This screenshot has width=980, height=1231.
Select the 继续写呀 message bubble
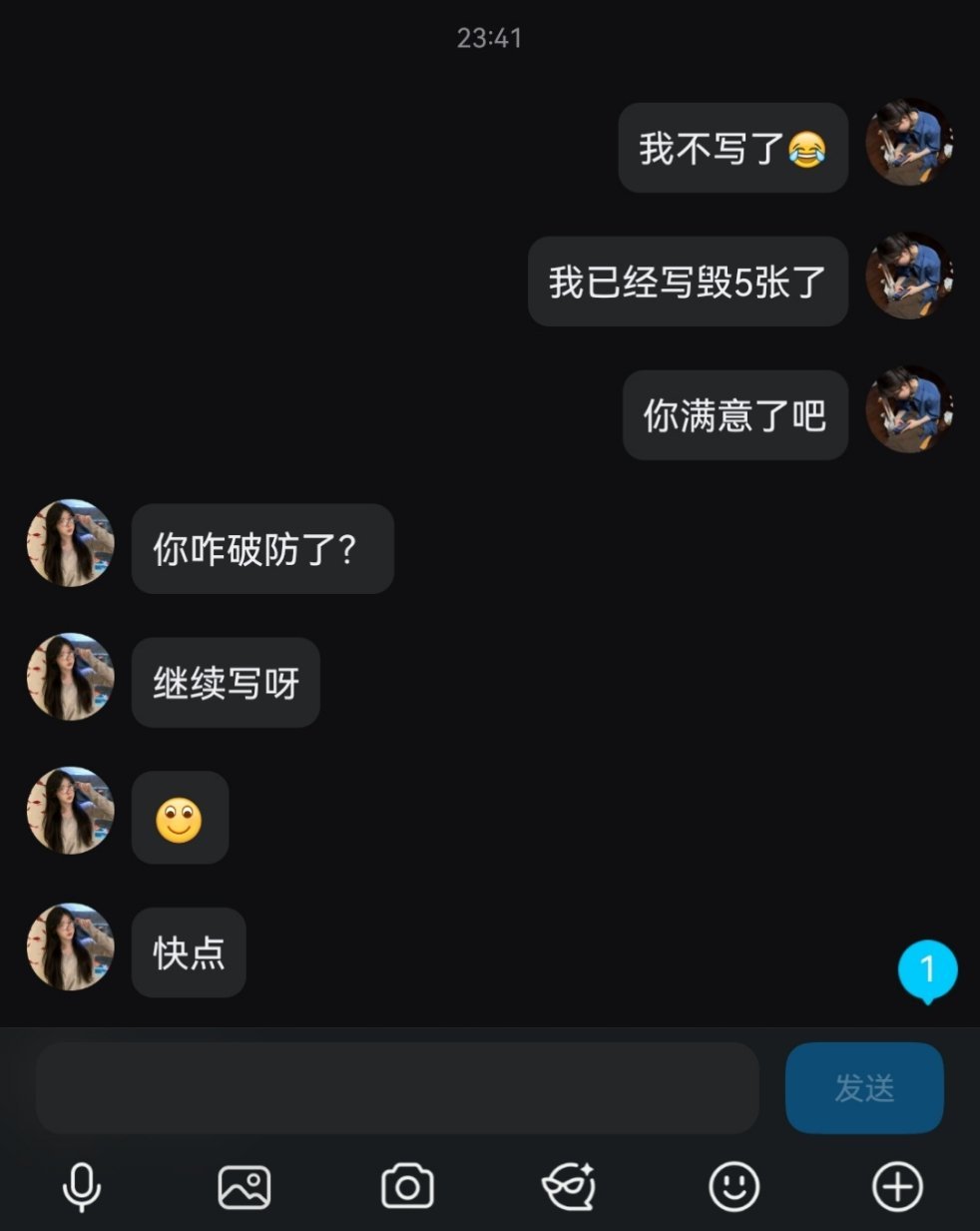tap(225, 683)
